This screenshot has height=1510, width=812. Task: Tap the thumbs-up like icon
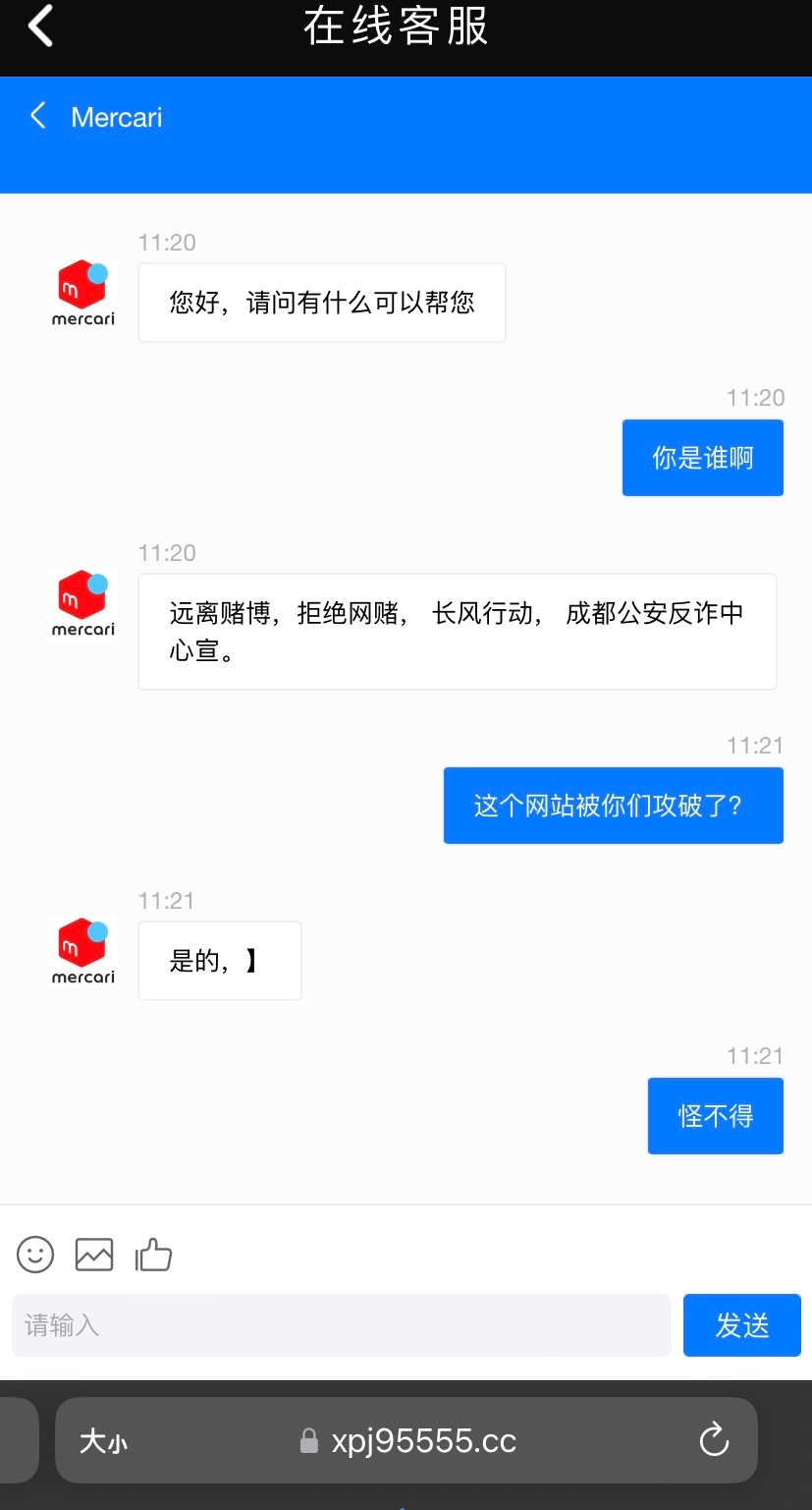coord(153,1255)
